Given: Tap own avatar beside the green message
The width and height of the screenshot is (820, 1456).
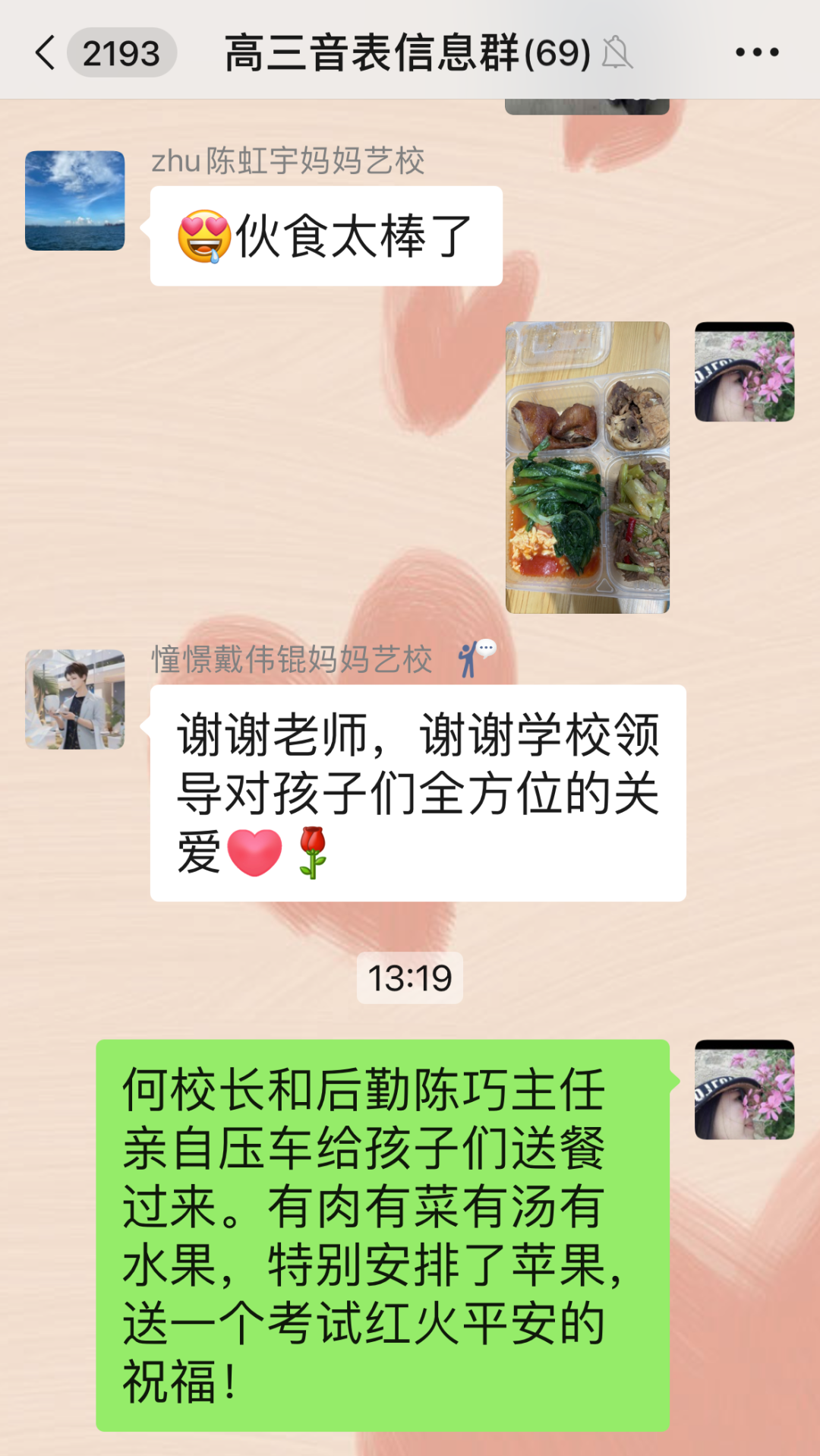Looking at the screenshot, I should pyautogui.click(x=744, y=1089).
